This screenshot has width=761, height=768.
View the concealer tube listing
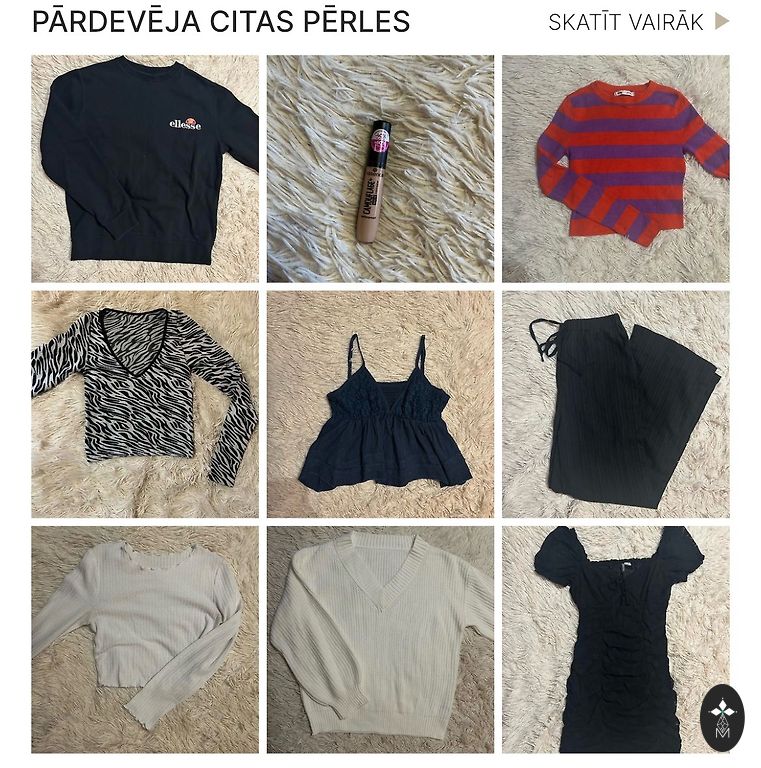380,168
